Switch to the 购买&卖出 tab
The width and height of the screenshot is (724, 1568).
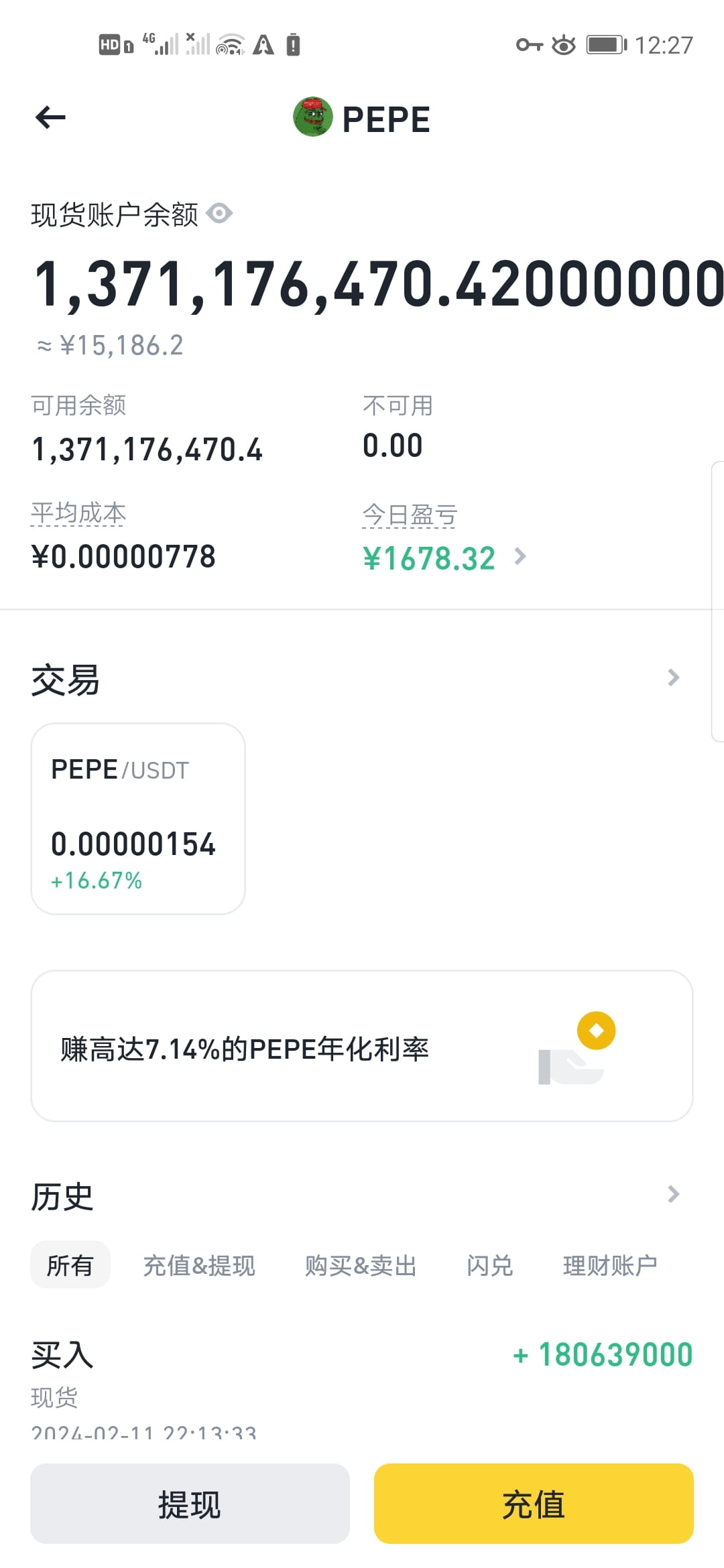[x=361, y=1264]
